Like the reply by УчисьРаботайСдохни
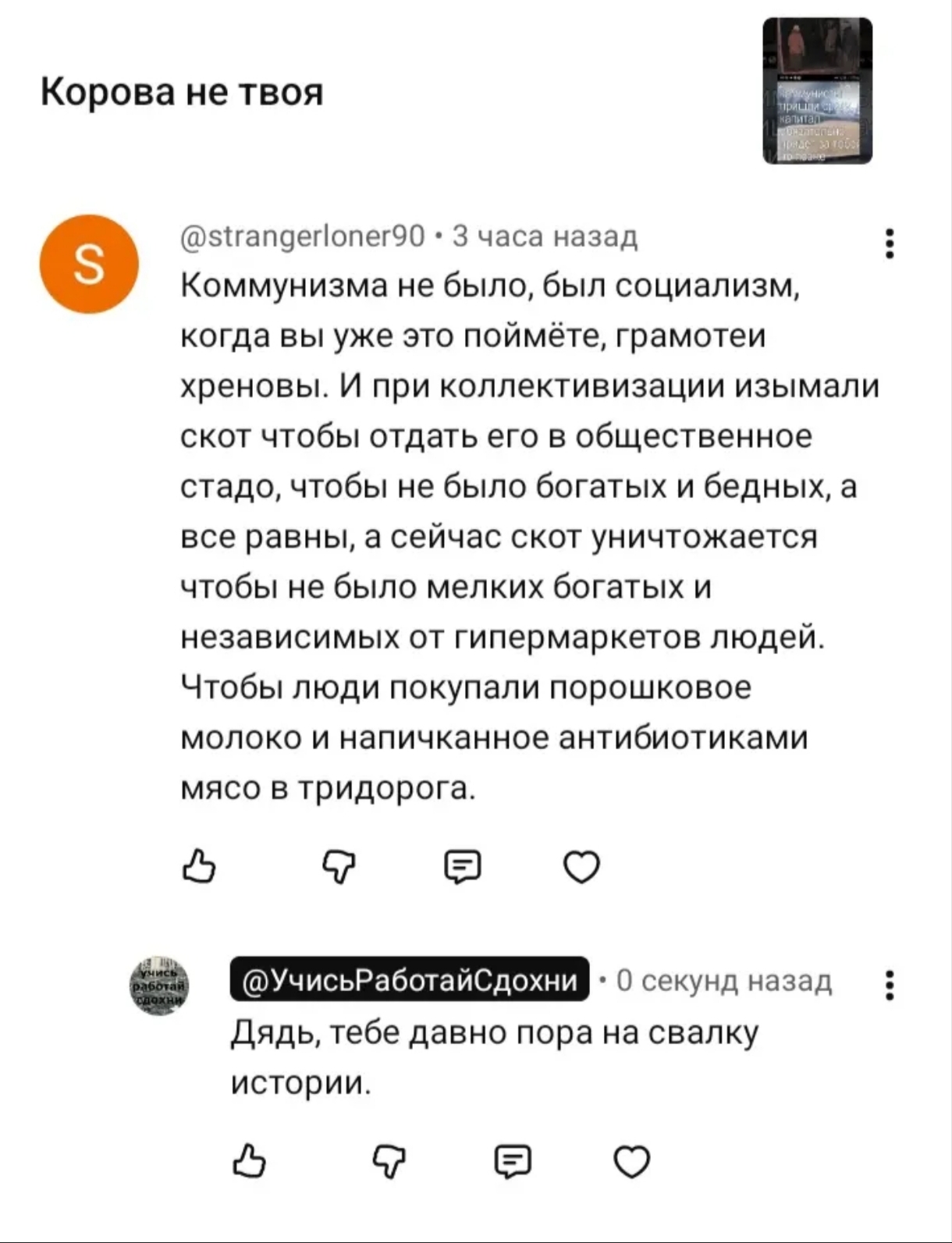 tap(250, 1161)
